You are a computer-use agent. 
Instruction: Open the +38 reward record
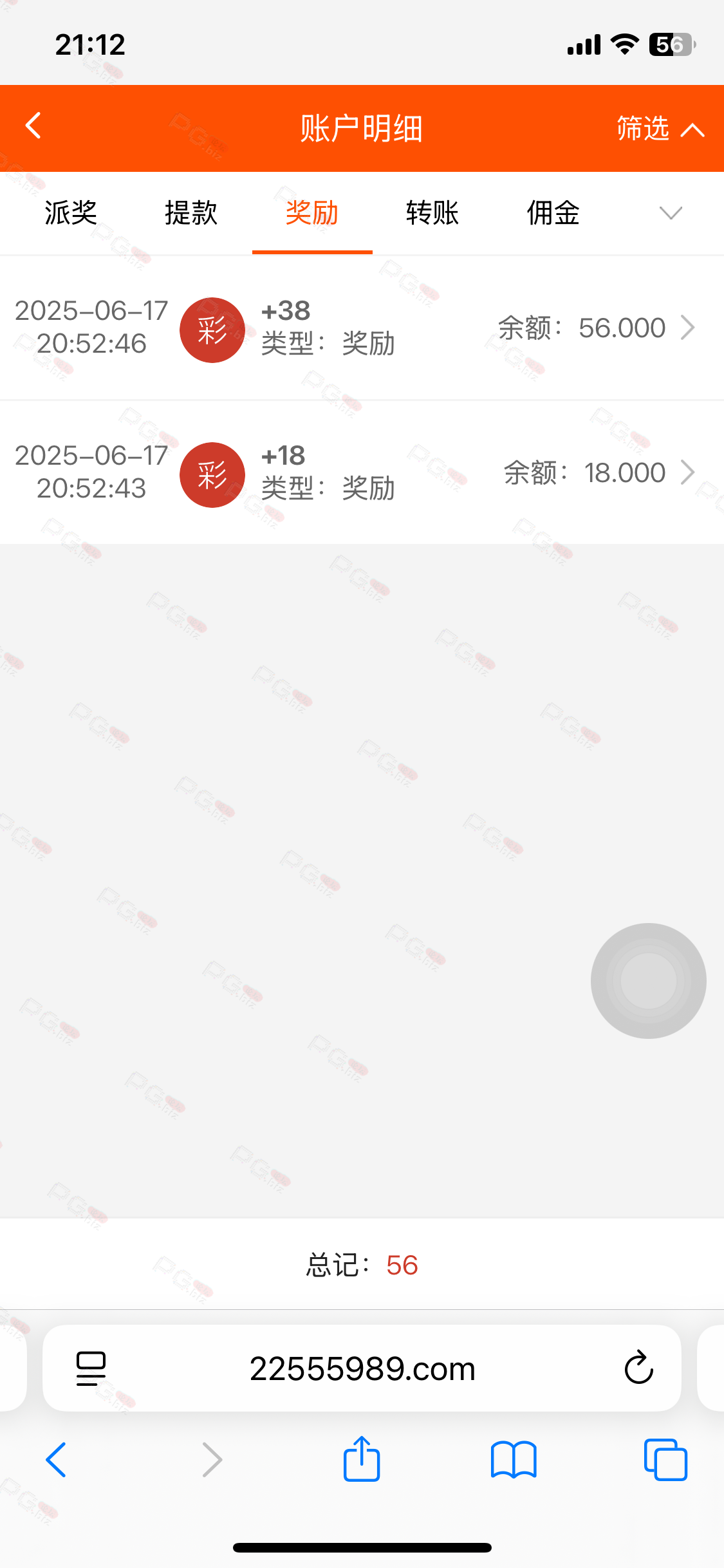(x=362, y=328)
